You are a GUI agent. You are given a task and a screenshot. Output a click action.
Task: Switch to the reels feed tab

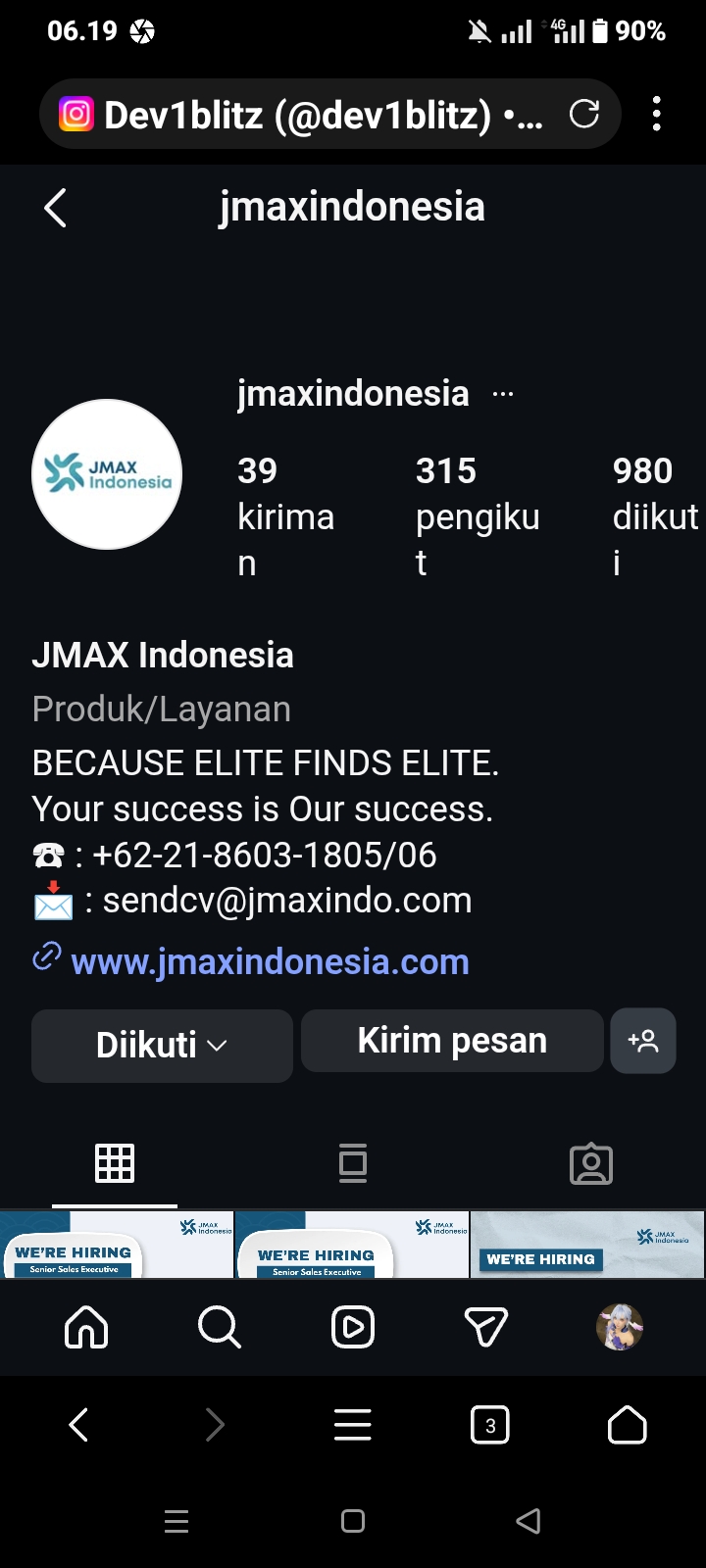[353, 1164]
